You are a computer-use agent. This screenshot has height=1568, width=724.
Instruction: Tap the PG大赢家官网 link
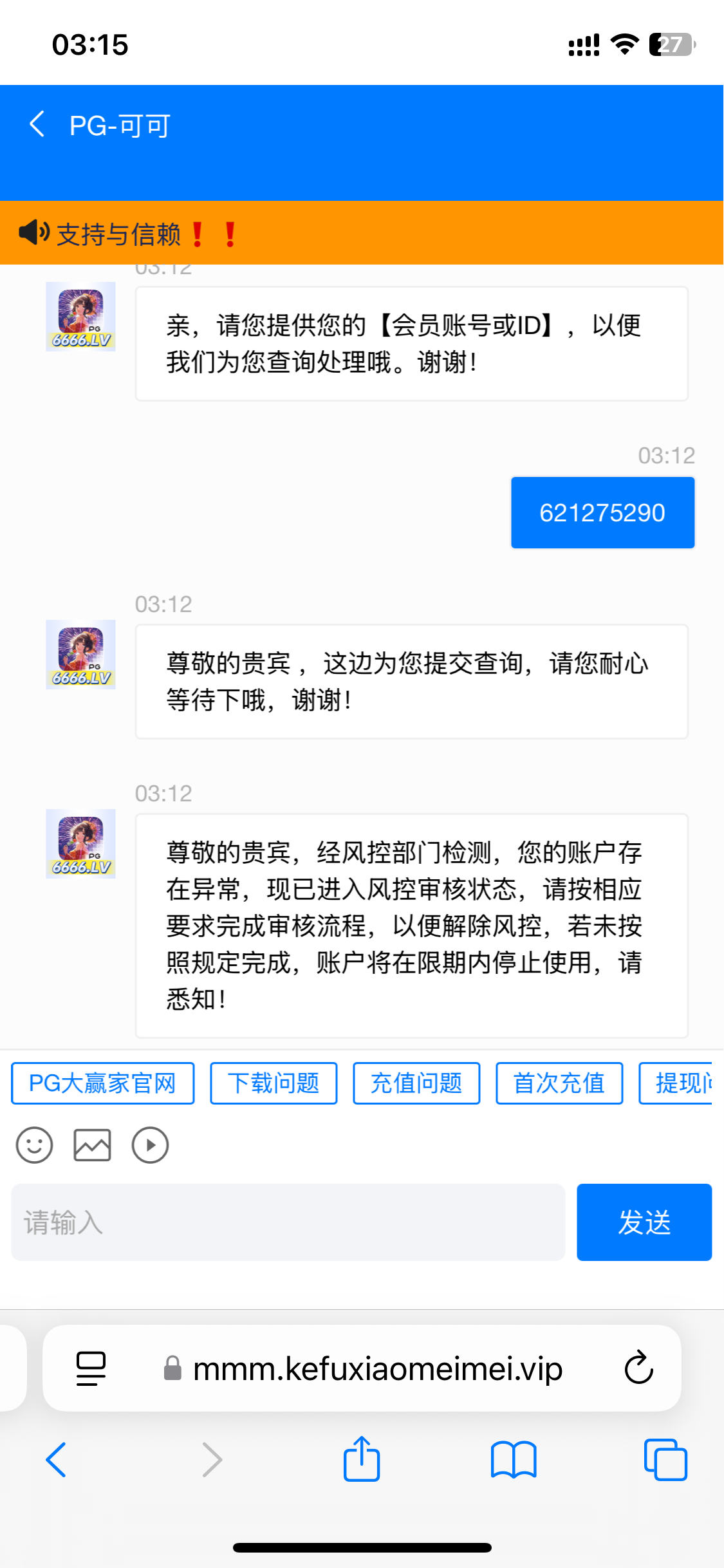point(102,1083)
